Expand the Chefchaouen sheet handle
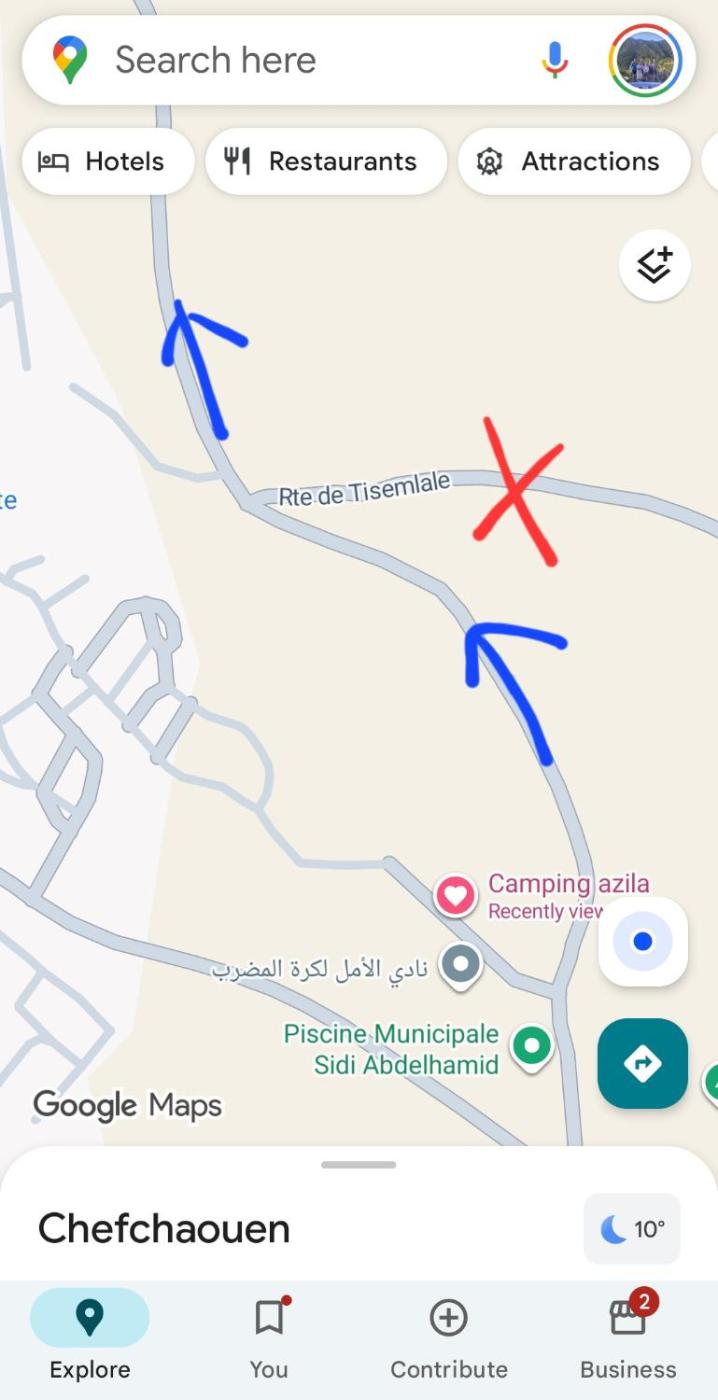718x1400 pixels. (359, 1165)
